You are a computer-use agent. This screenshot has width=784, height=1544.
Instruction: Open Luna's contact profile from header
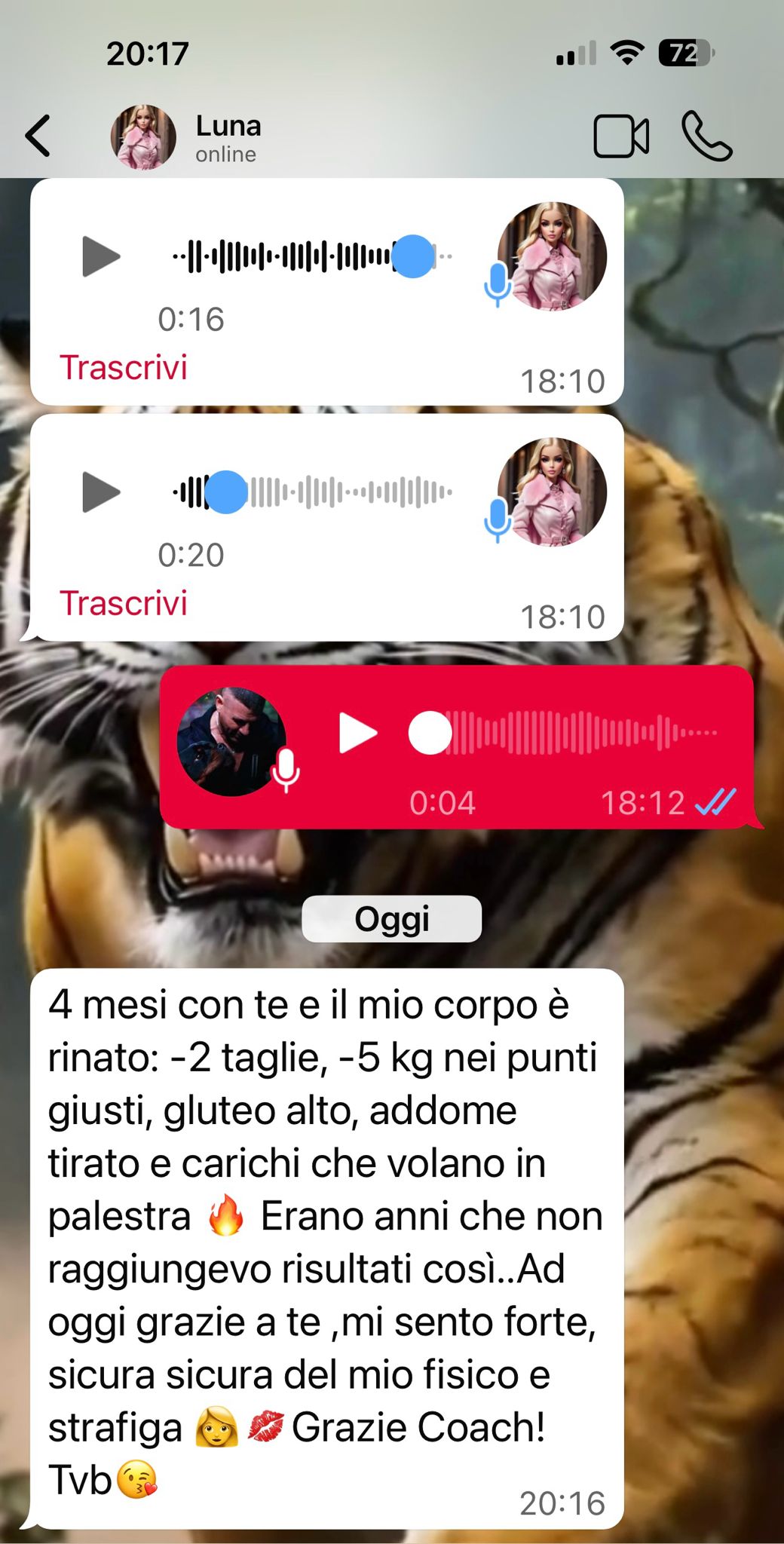(228, 136)
